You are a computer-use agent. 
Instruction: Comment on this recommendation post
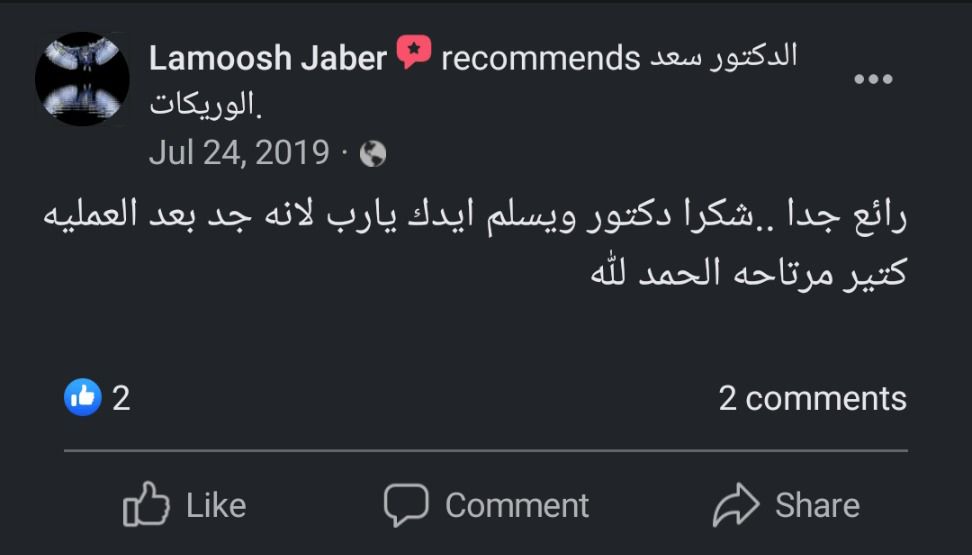[x=487, y=505]
